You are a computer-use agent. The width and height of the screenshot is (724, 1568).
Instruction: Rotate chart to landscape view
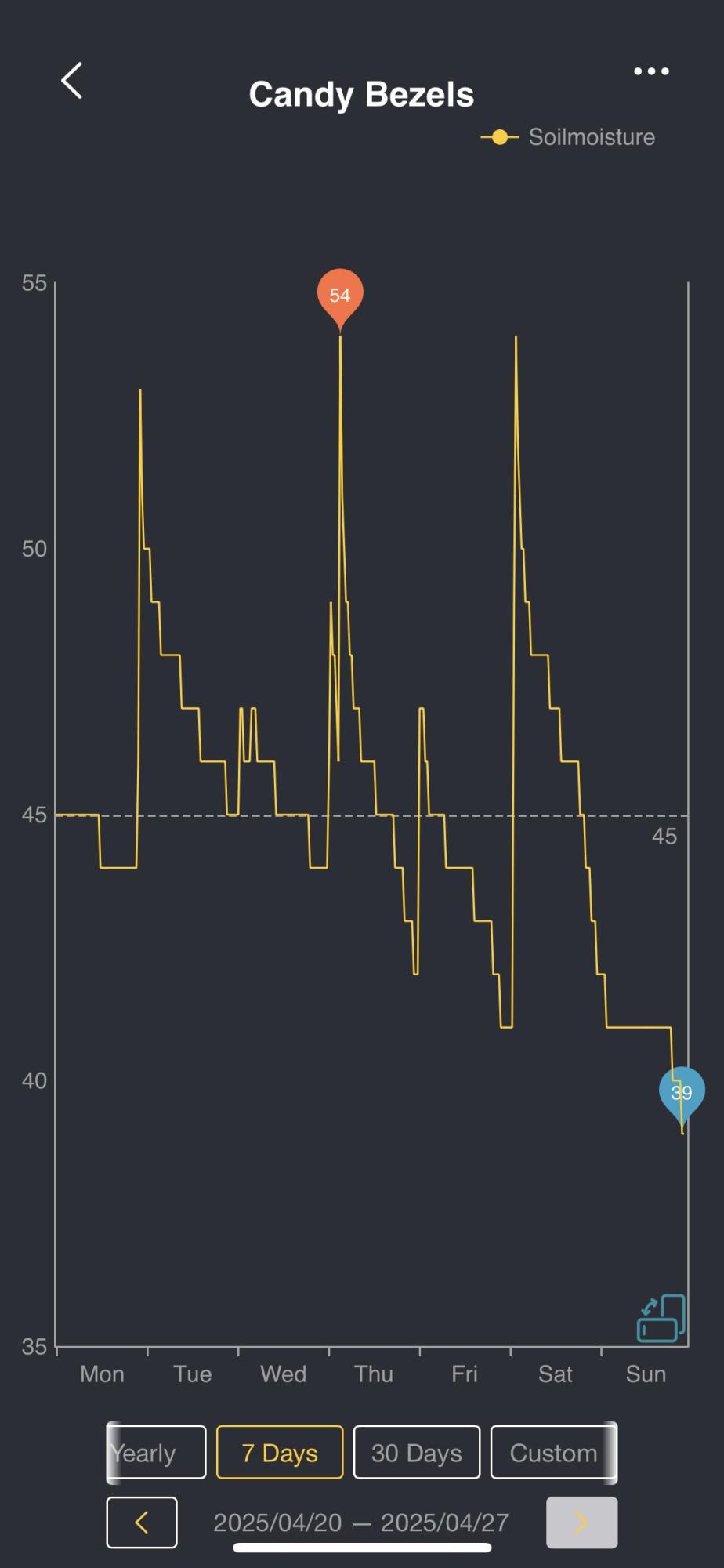pyautogui.click(x=661, y=1318)
